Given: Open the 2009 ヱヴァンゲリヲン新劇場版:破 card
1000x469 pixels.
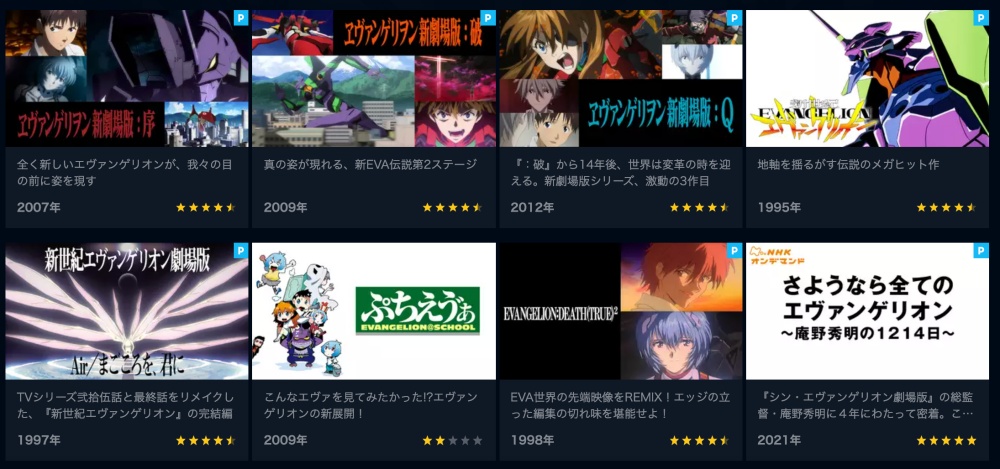Looking at the screenshot, I should 373,80.
